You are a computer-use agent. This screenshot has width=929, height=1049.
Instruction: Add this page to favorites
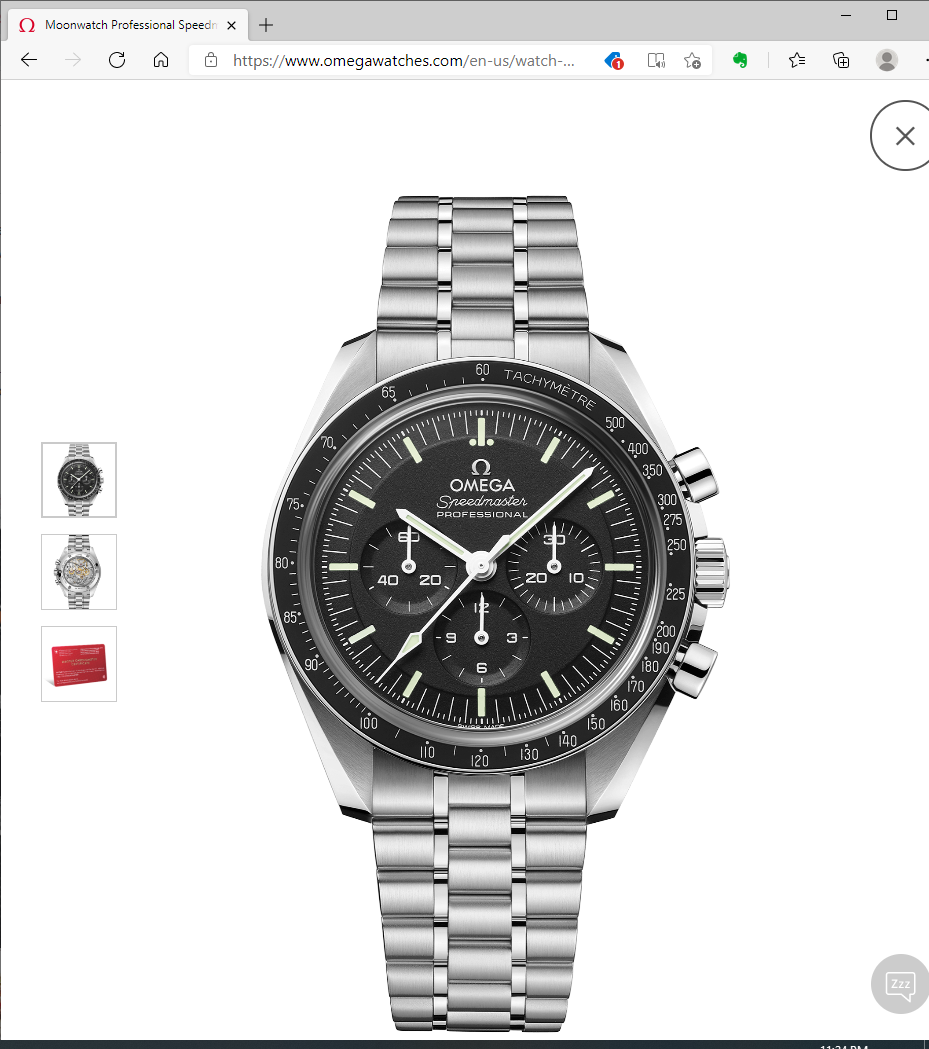(692, 60)
